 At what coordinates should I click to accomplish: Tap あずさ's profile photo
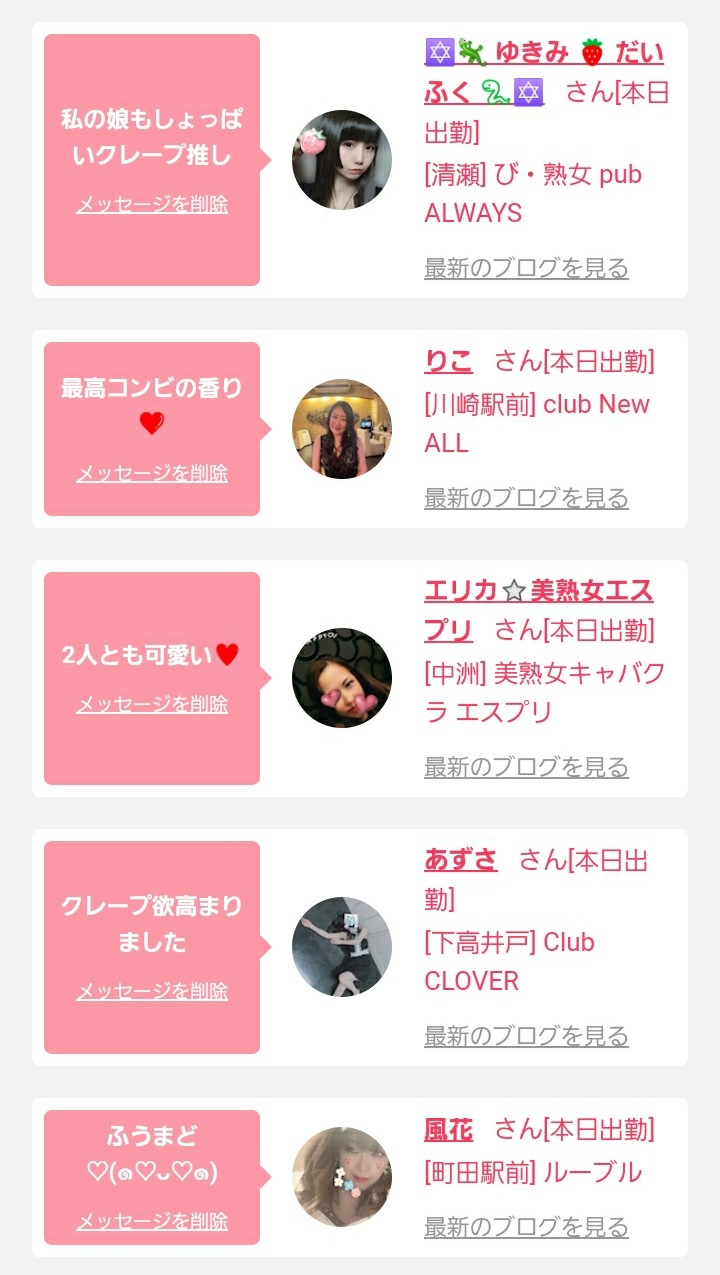tap(342, 947)
